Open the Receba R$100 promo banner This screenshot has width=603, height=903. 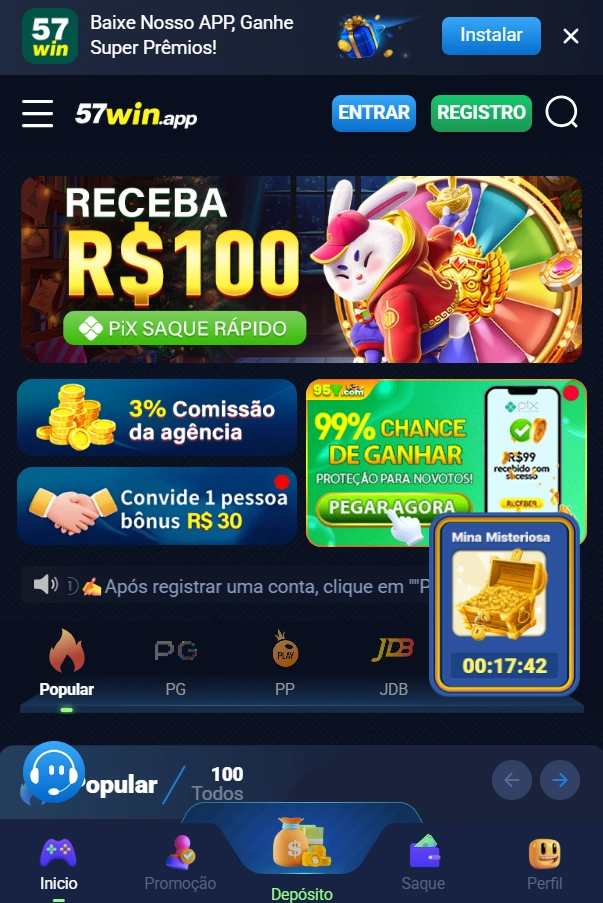click(301, 269)
